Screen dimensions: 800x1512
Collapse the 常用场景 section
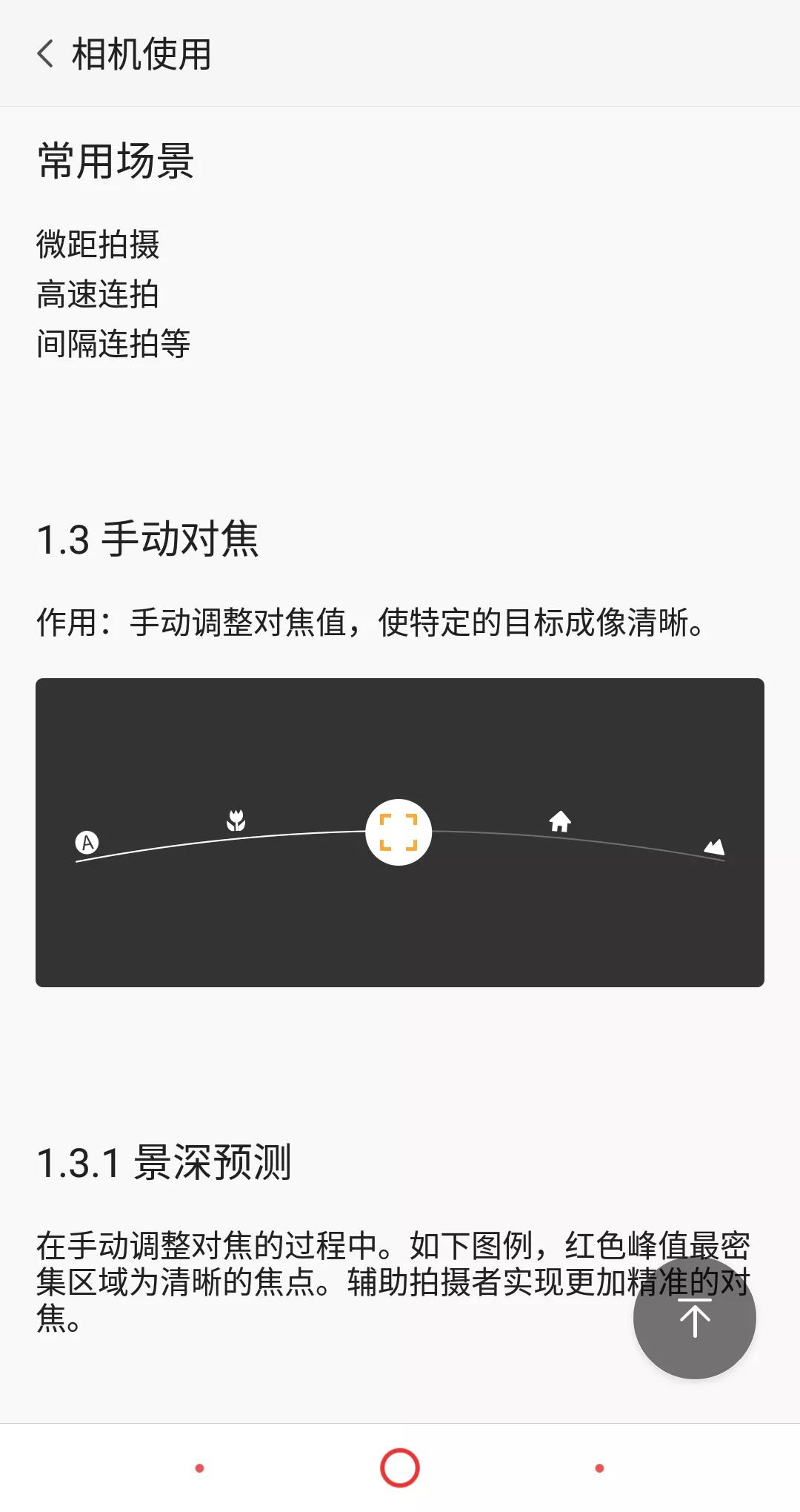click(x=115, y=159)
